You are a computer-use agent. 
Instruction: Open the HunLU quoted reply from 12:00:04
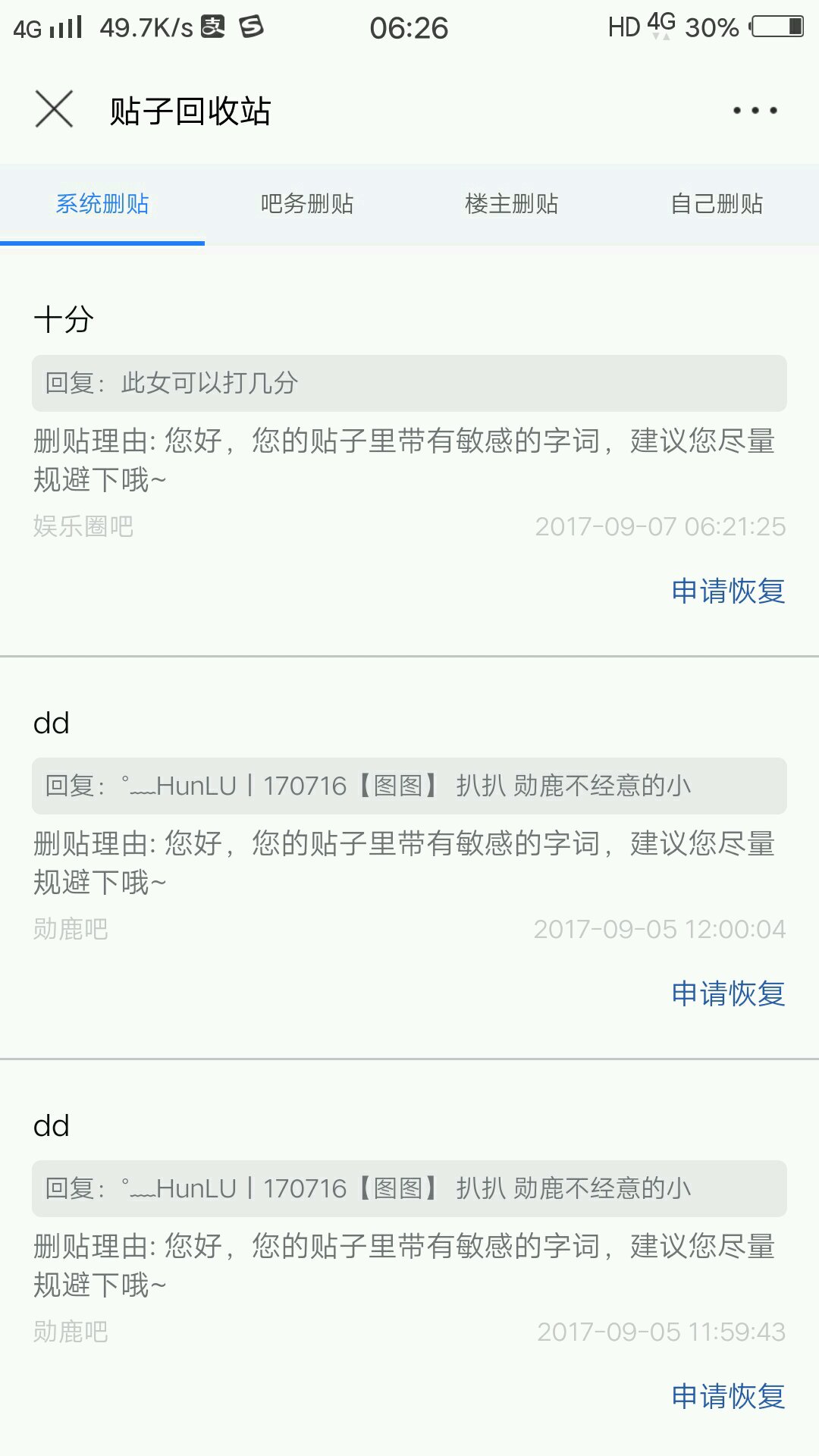(409, 786)
